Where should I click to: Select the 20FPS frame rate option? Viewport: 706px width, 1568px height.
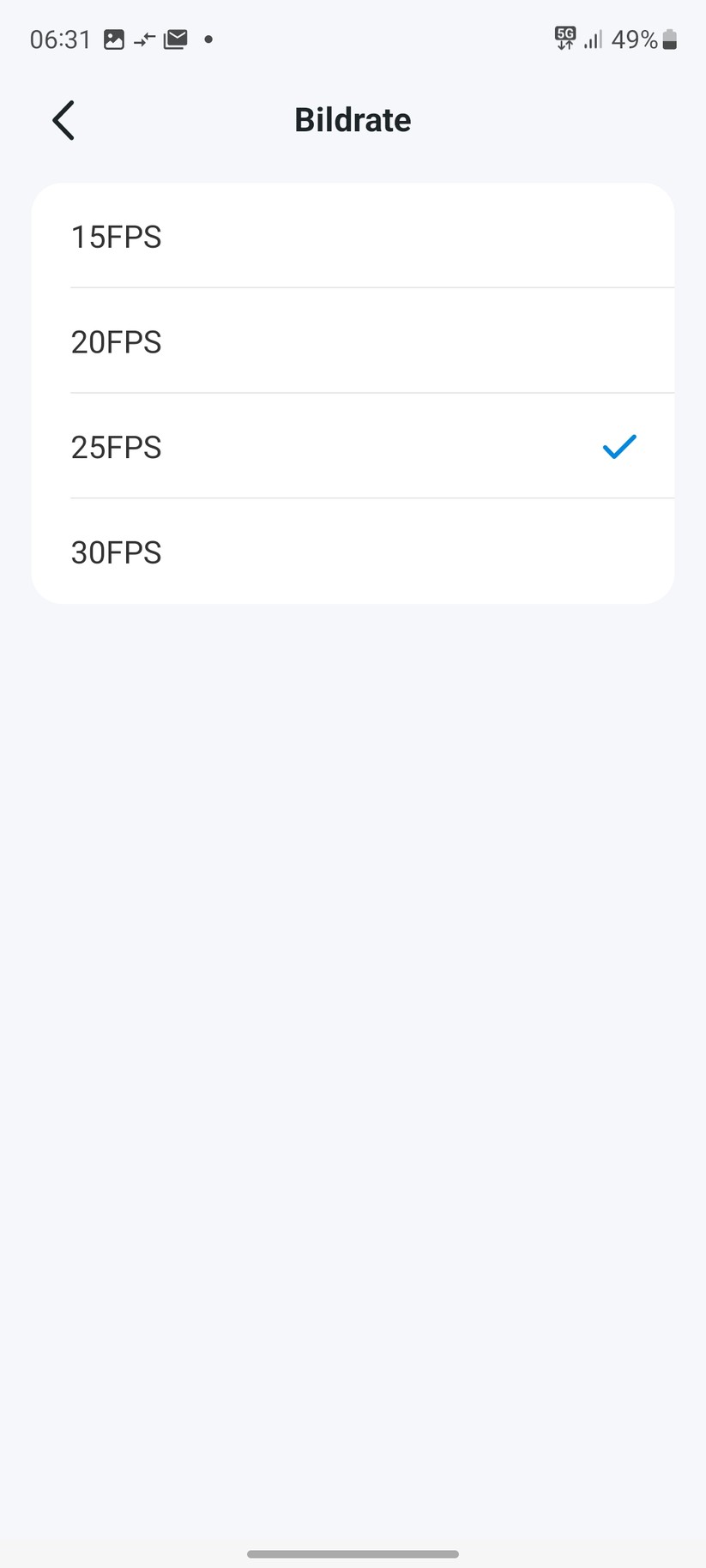click(x=117, y=341)
